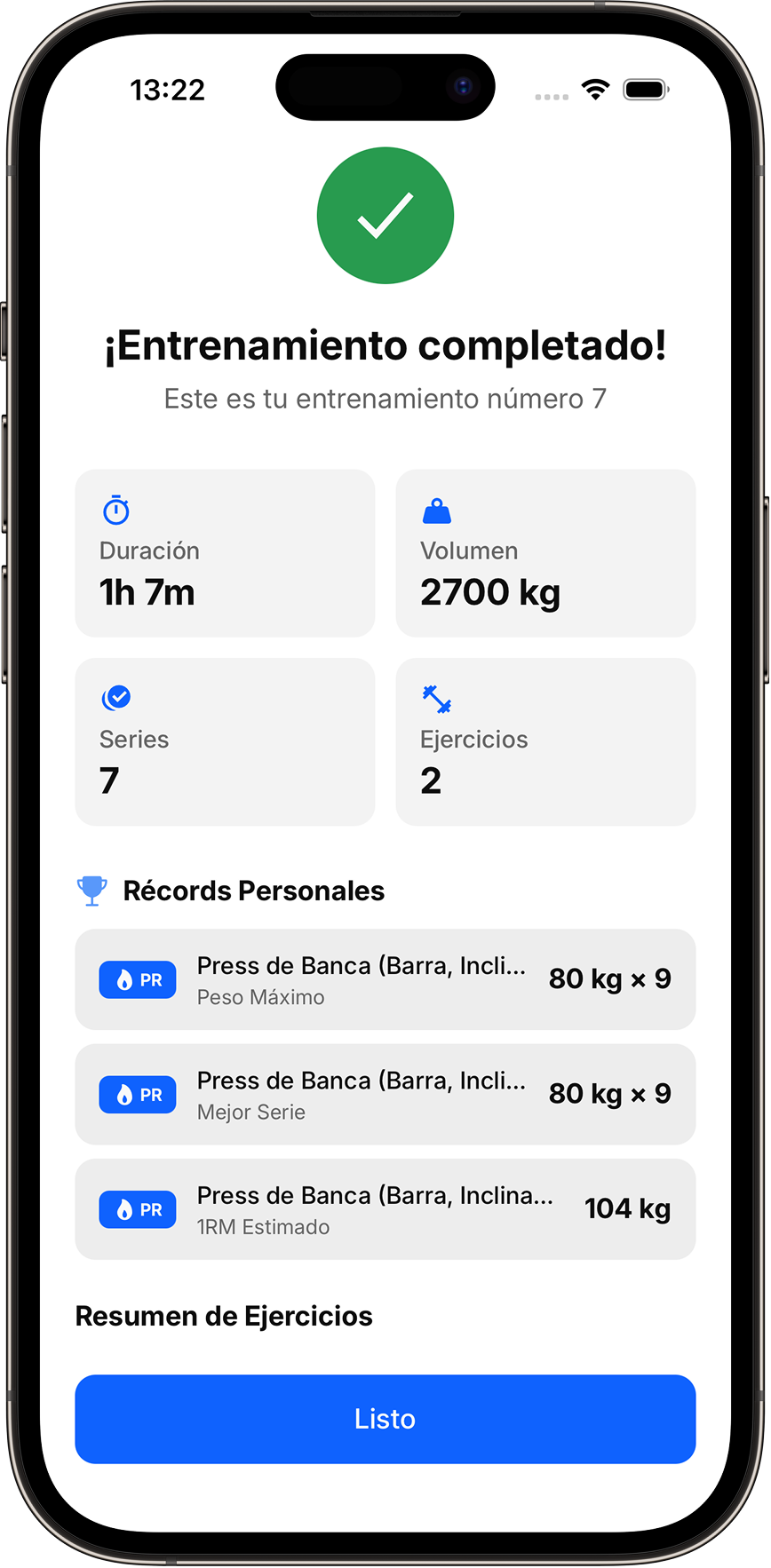This screenshot has height=1568, width=771.
Task: Tap the blue checkmark icon above Series
Action: click(x=116, y=698)
